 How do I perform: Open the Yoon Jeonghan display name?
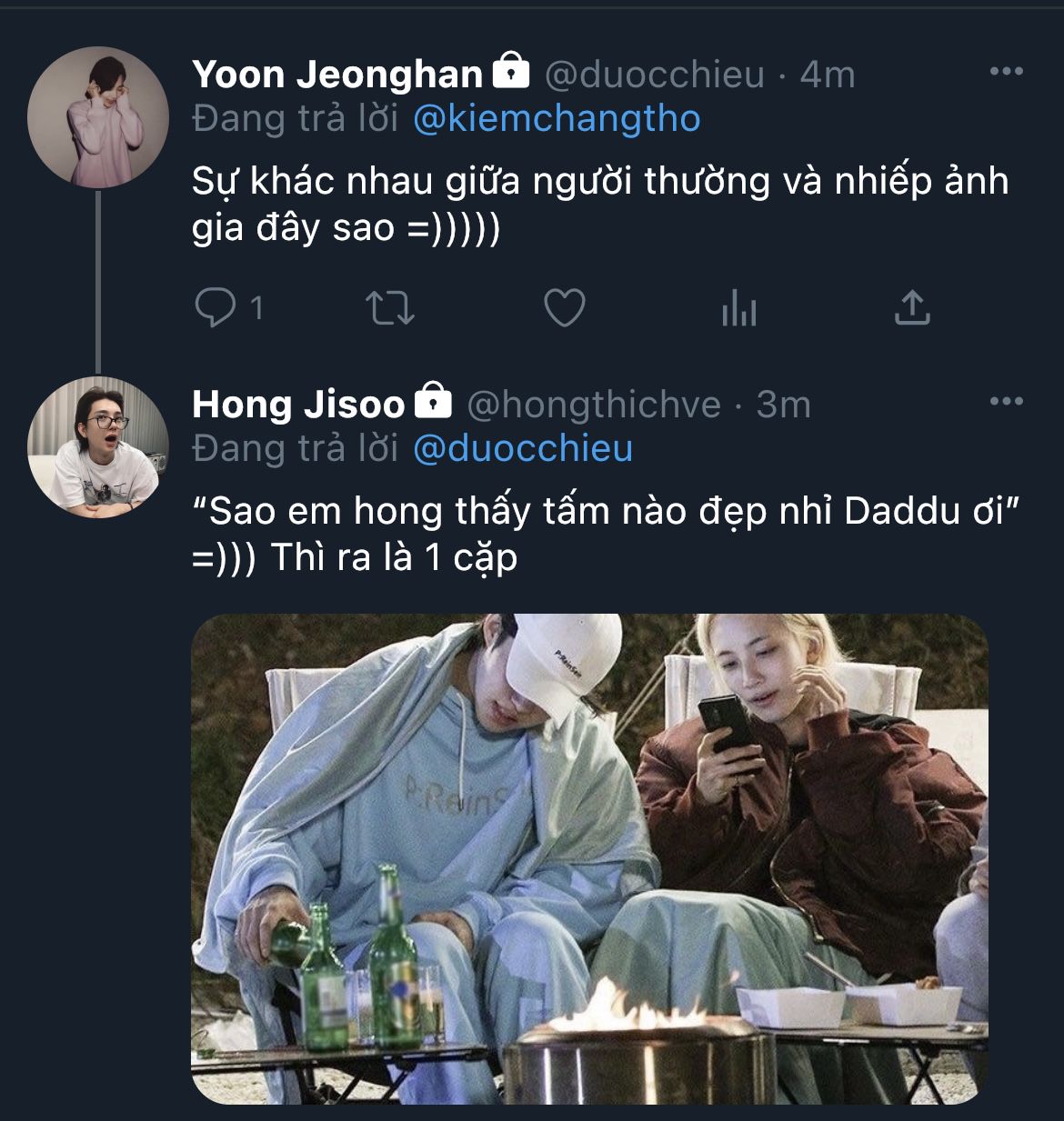pyautogui.click(x=337, y=75)
